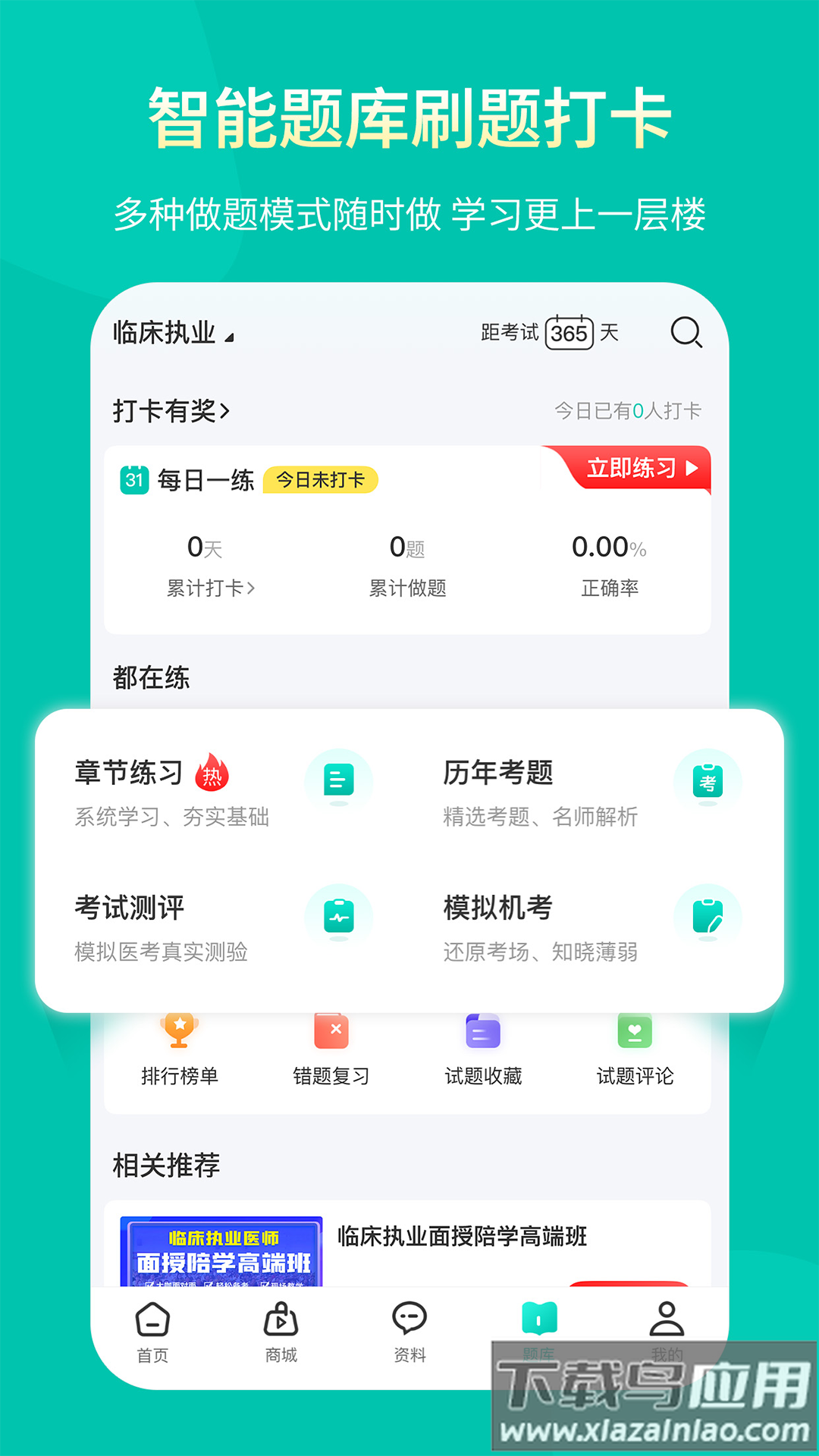Switch to the 我的 profile tab
Viewport: 819px width, 1456px height.
pos(666,1335)
